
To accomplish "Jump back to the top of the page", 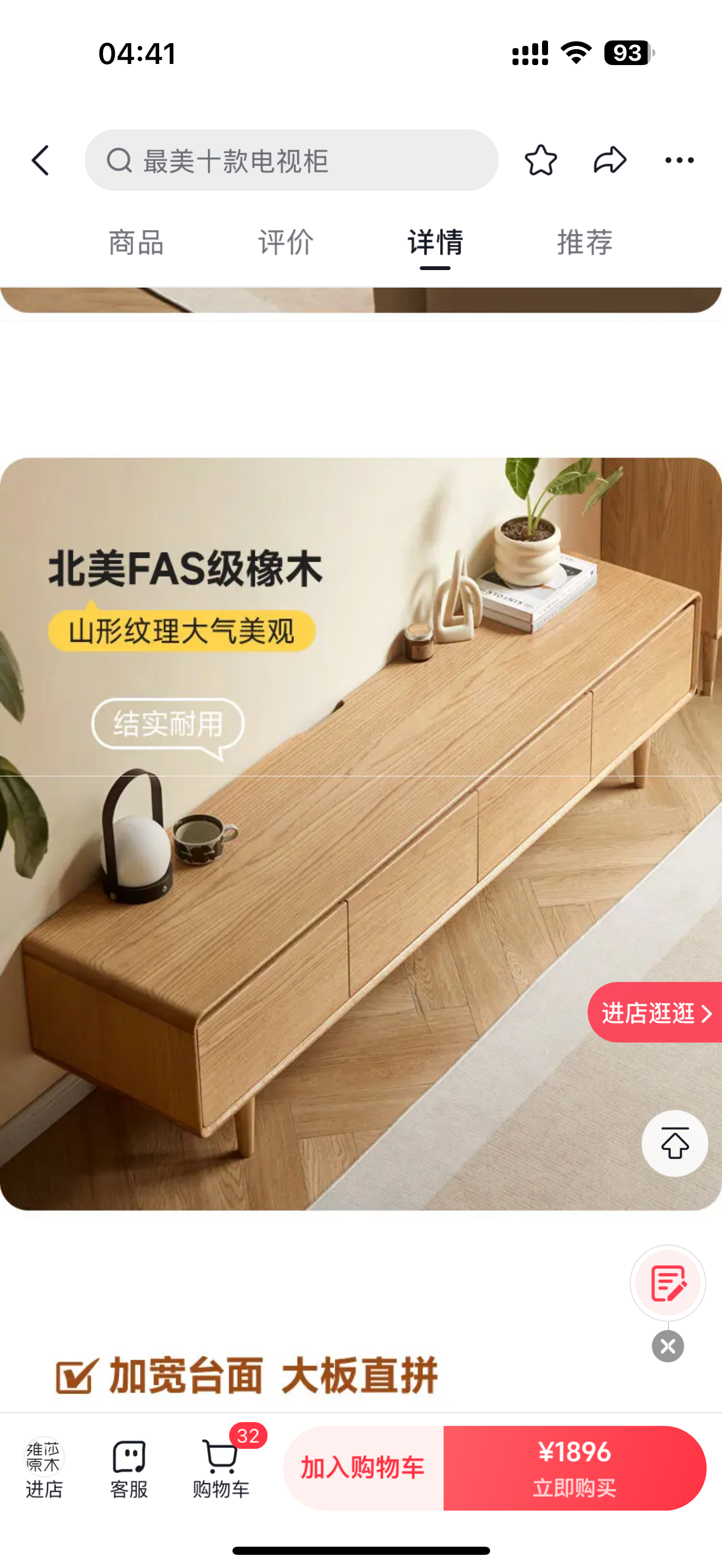I will [x=674, y=1143].
